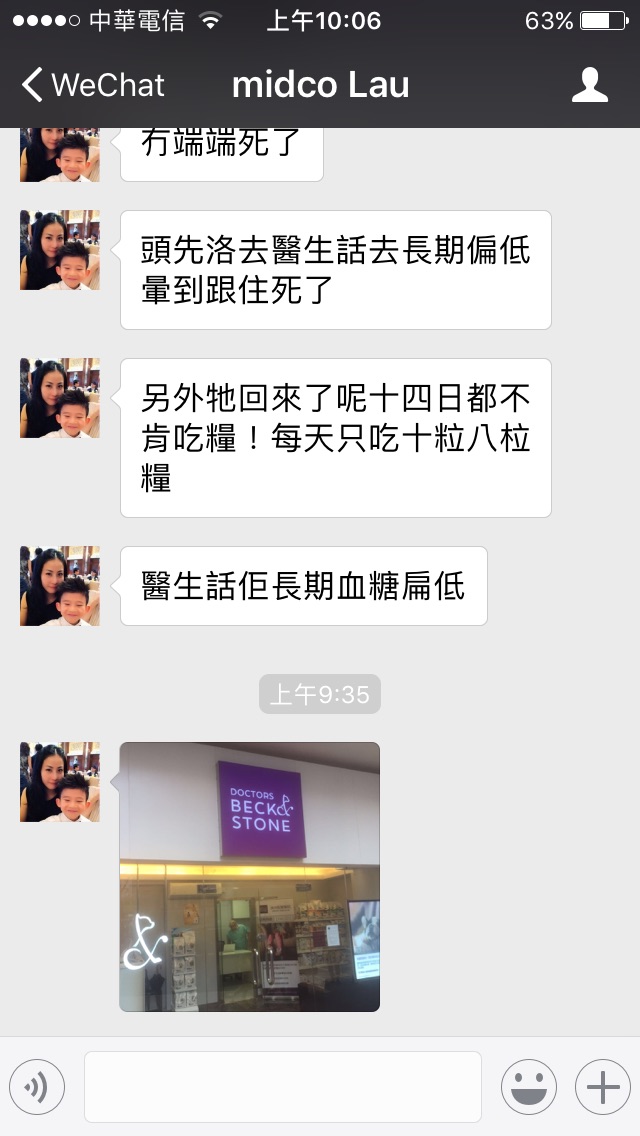Viewport: 640px width, 1136px height.
Task: Tap the sender's avatar beside the photo
Action: click(60, 782)
